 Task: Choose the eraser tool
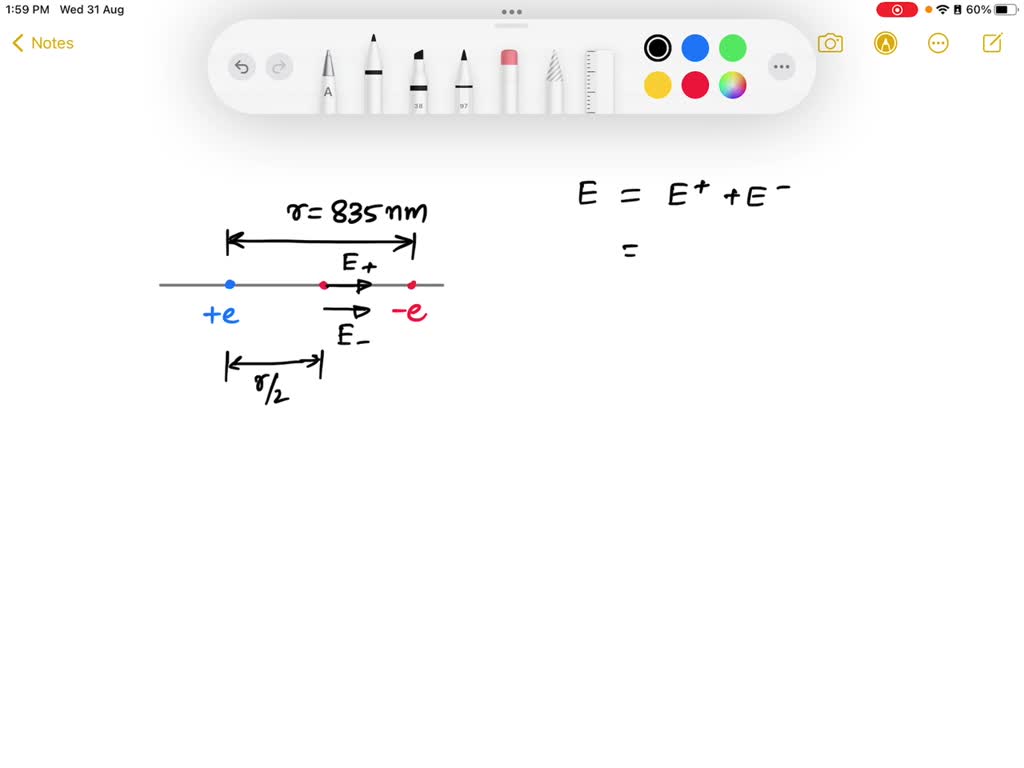coord(509,80)
